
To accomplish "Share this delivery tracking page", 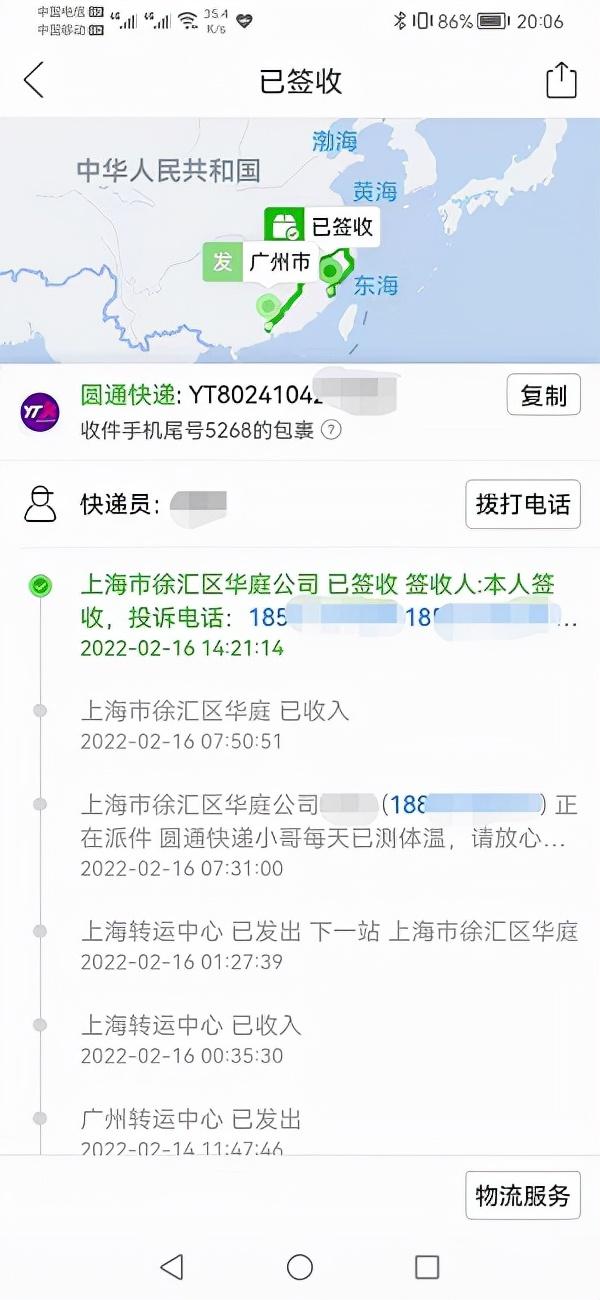I will [x=561, y=80].
